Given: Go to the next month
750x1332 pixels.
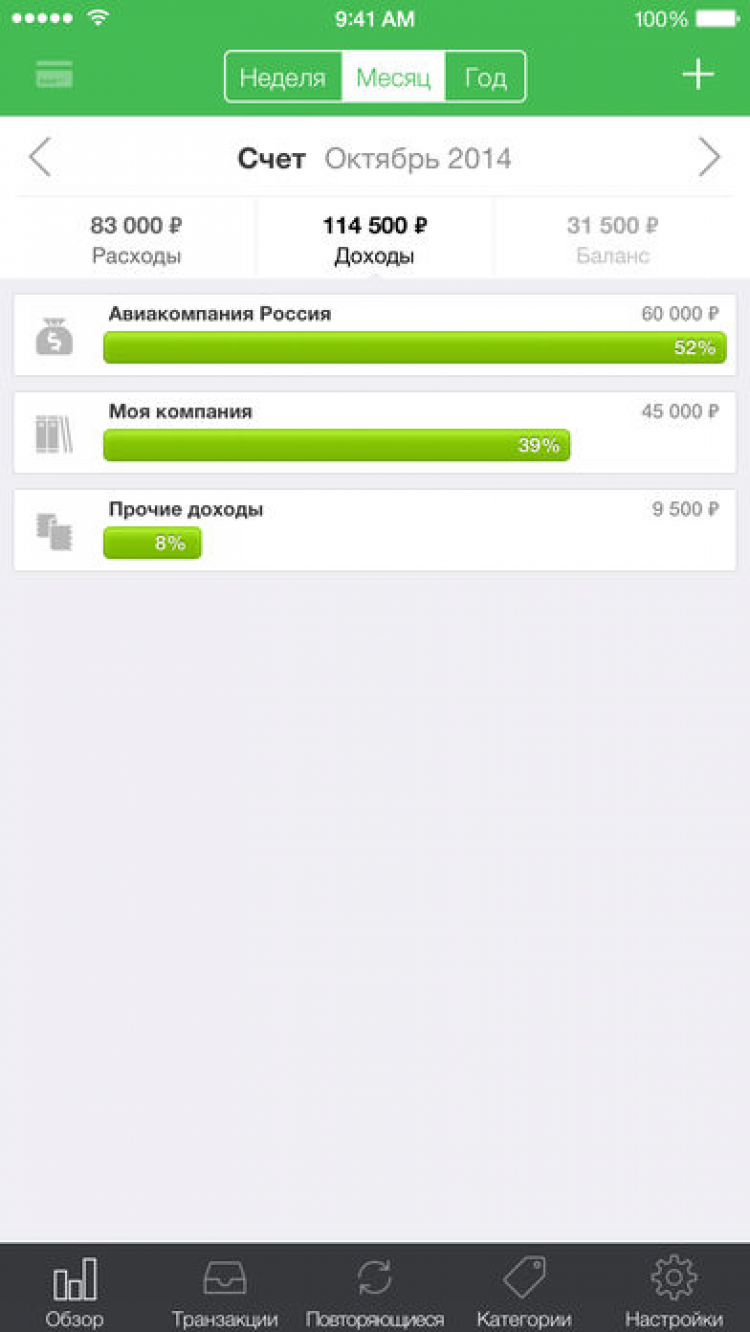Looking at the screenshot, I should 709,158.
